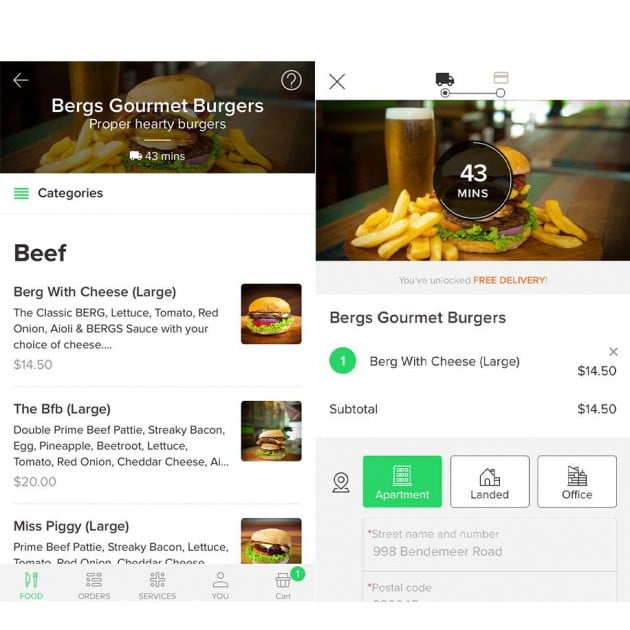The width and height of the screenshot is (630, 630).
Task: Tap the postal code field
Action: point(489,590)
